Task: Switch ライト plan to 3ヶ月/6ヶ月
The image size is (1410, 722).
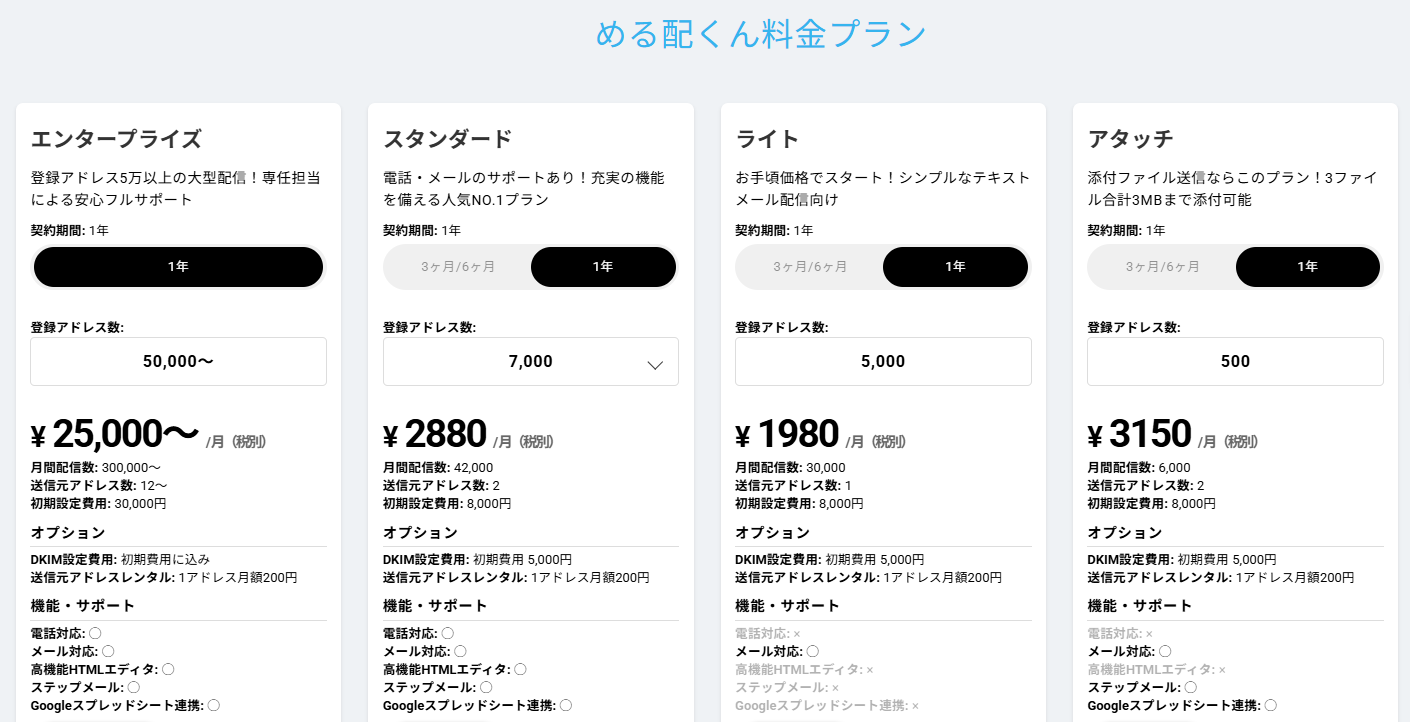Action: (810, 267)
